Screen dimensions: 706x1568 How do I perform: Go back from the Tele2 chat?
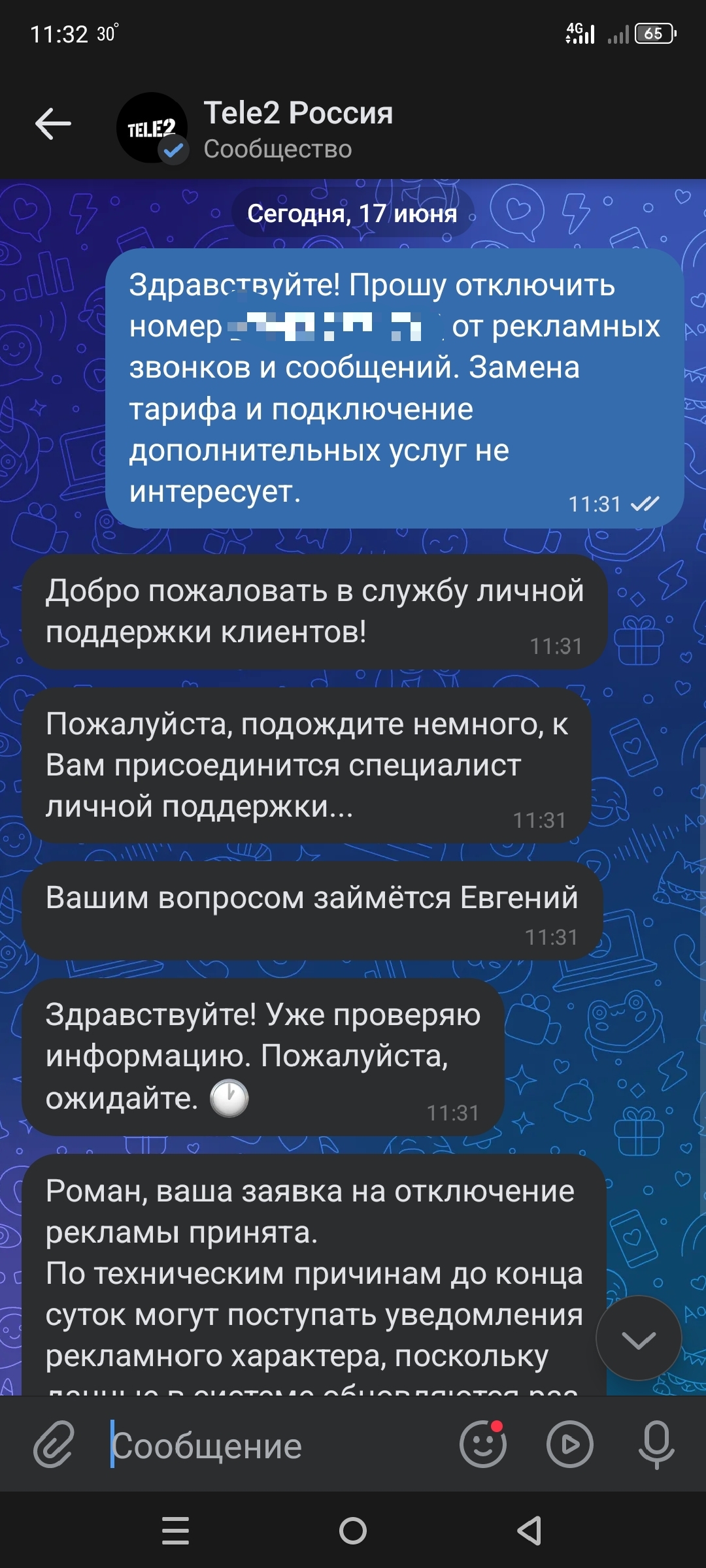[53, 123]
